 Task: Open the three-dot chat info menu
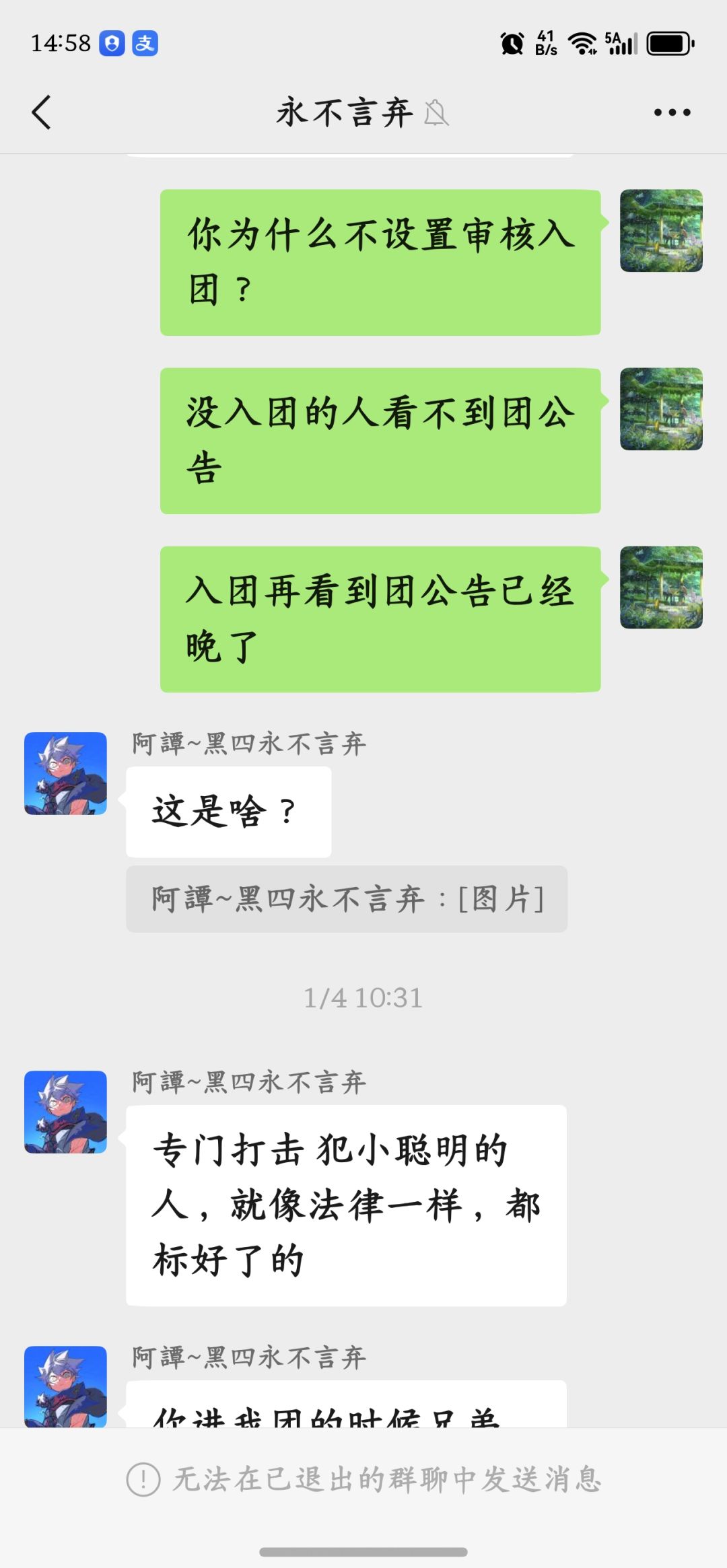672,112
